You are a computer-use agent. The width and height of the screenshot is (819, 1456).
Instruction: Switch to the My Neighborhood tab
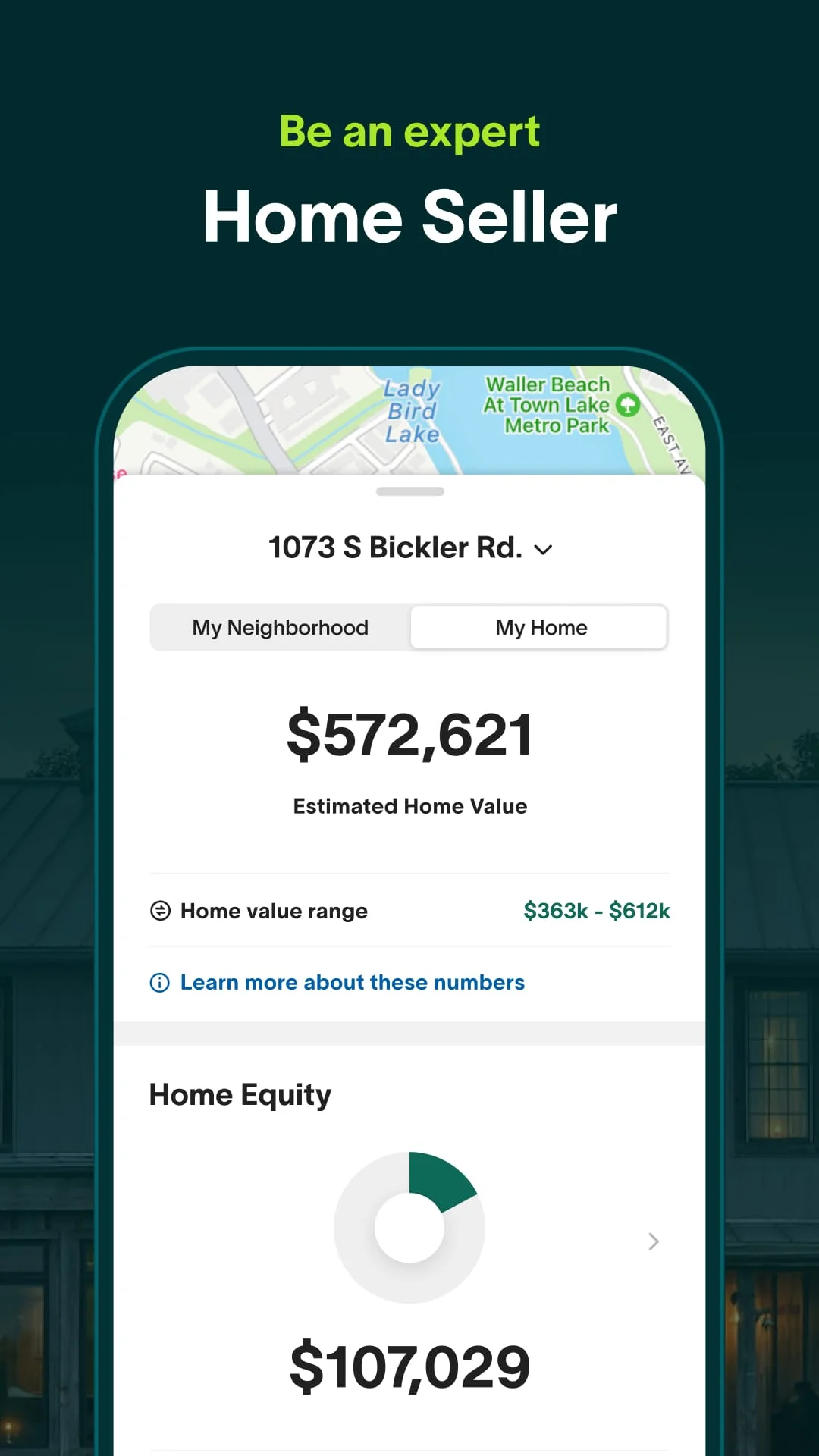pyautogui.click(x=280, y=627)
